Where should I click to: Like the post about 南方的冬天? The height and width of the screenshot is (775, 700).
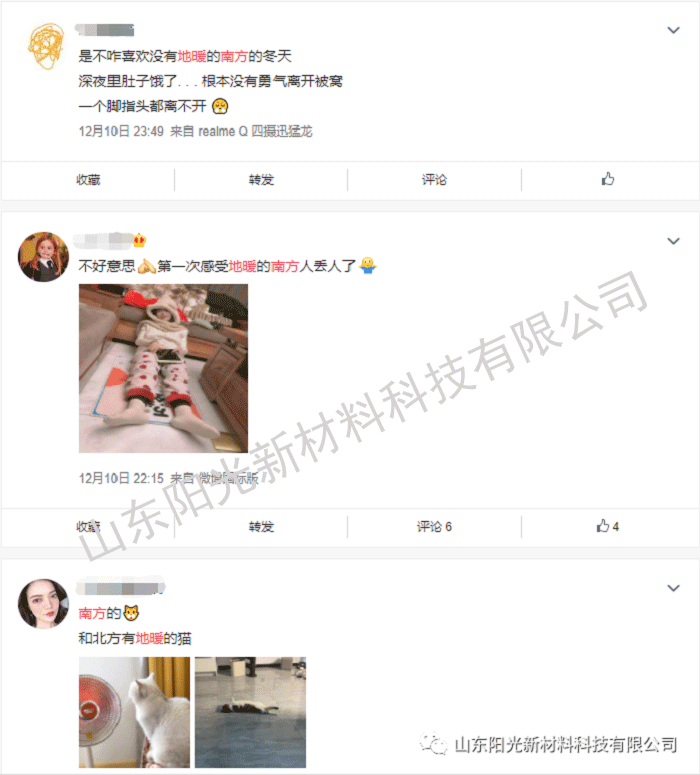click(x=607, y=180)
